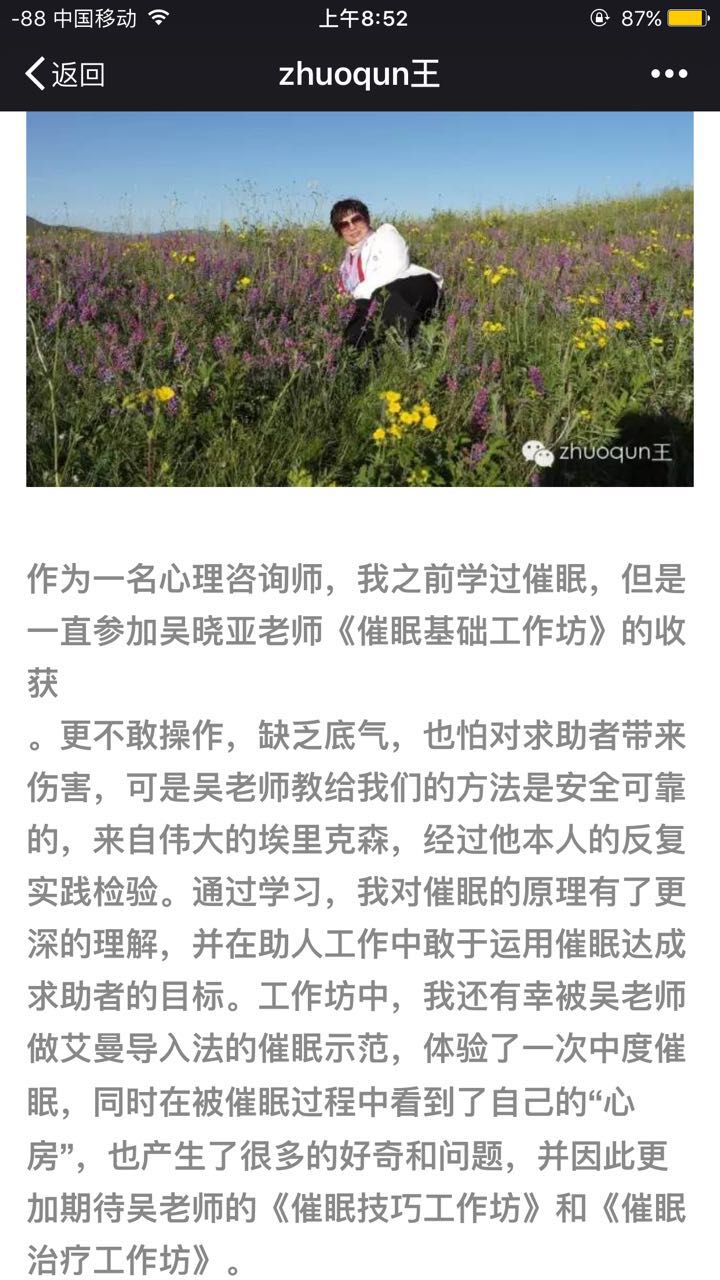View the flower field photo full screen
The height and width of the screenshot is (1280, 720).
(x=360, y=298)
